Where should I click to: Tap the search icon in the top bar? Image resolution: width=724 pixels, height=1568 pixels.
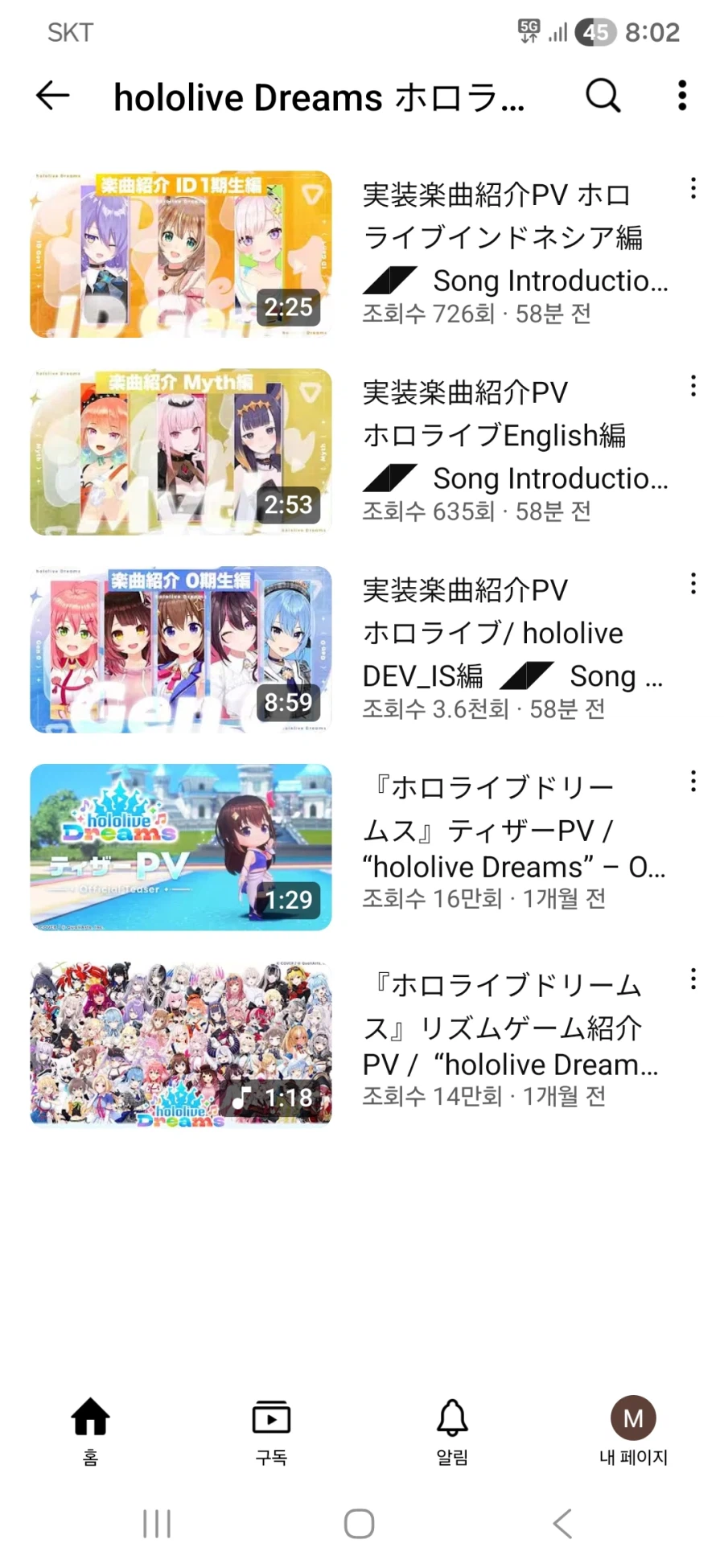pyautogui.click(x=603, y=96)
